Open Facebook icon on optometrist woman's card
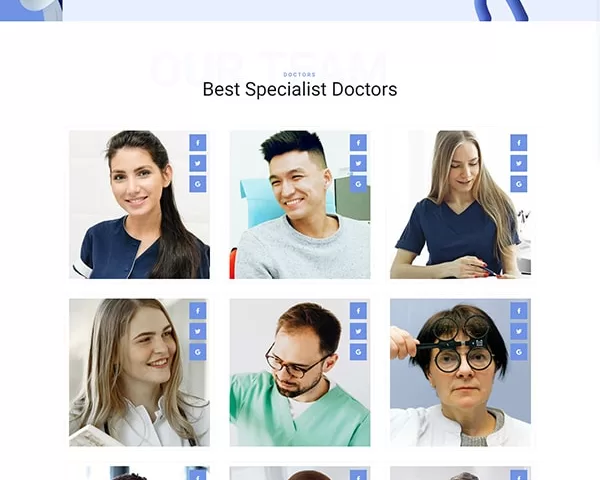 518,311
